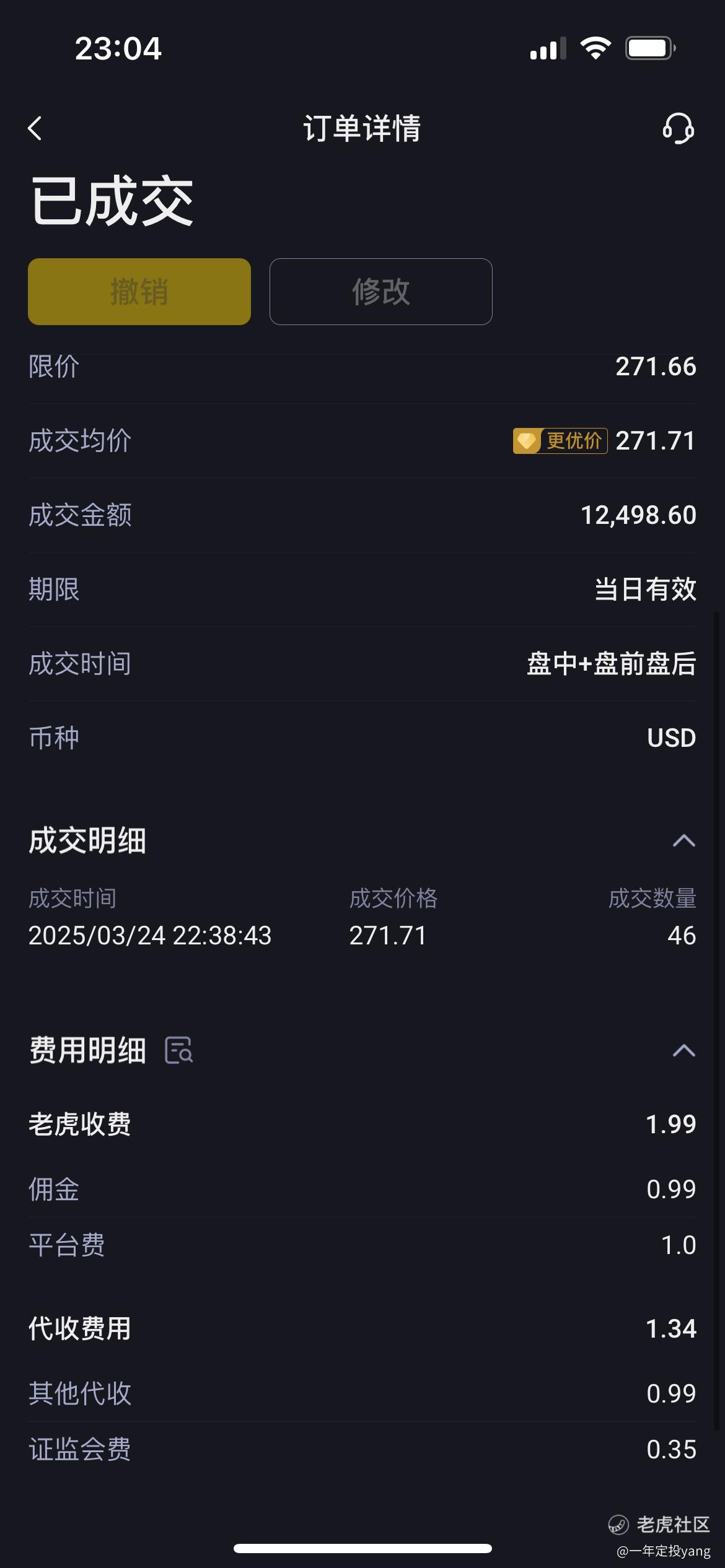
Task: Open the fee details lookup icon
Action: pos(179,1050)
